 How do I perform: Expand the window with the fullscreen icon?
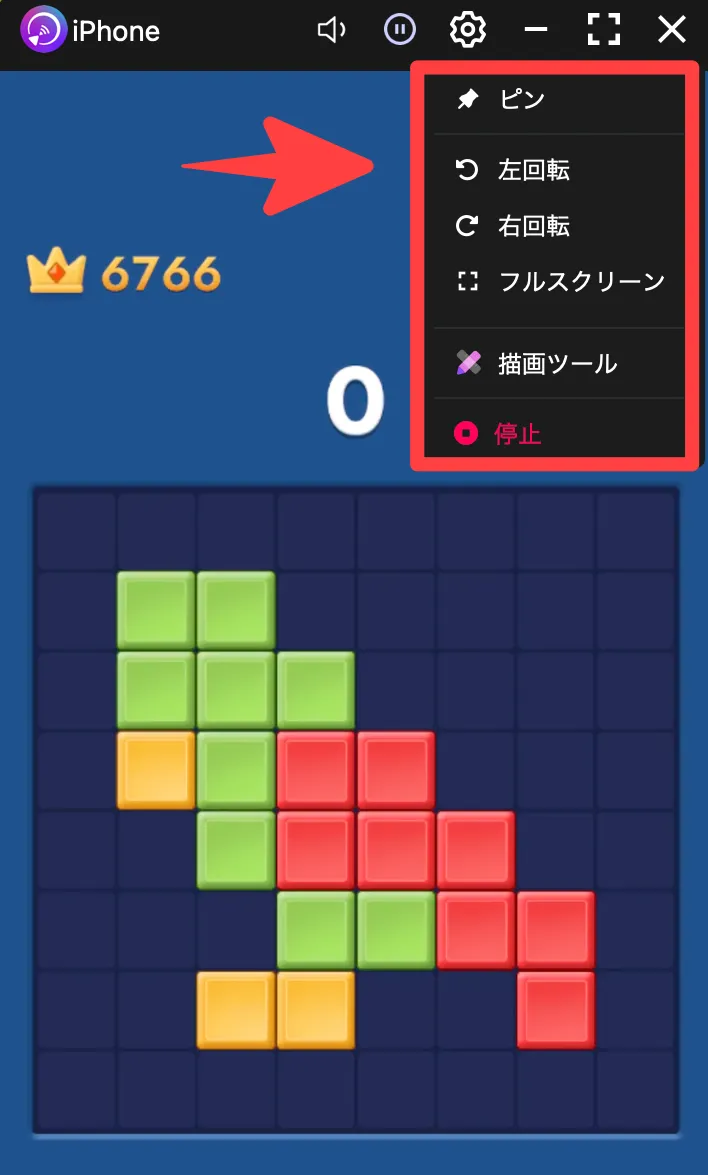tap(604, 31)
